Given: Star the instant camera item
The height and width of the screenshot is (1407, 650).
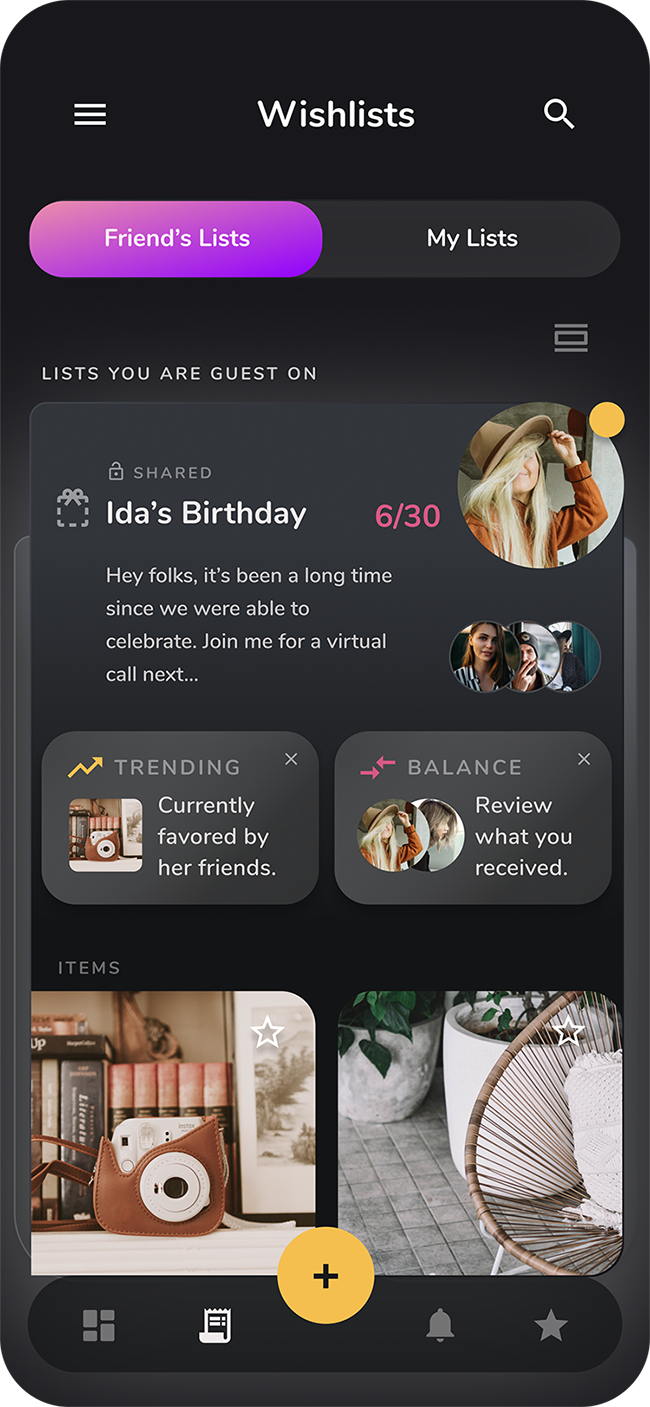Looking at the screenshot, I should [x=267, y=1032].
